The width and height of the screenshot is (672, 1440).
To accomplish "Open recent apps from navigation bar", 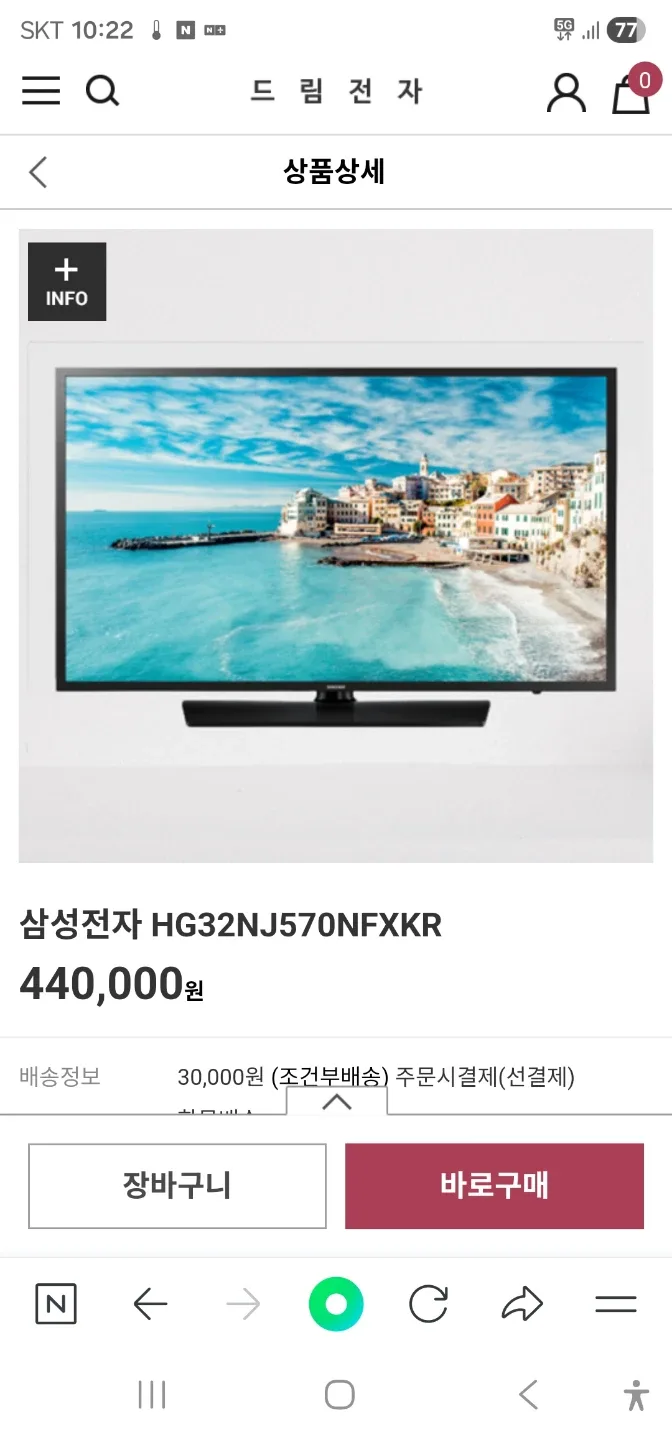I will tap(151, 1394).
